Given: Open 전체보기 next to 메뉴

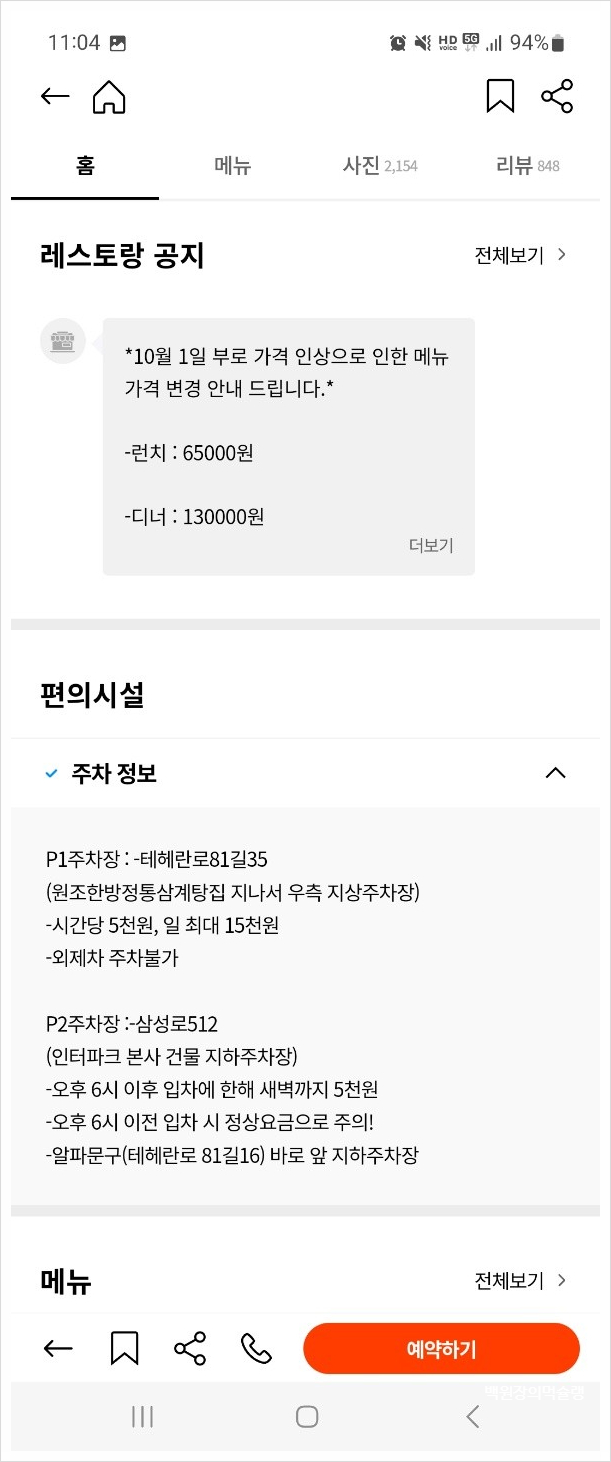Looking at the screenshot, I should (520, 1281).
